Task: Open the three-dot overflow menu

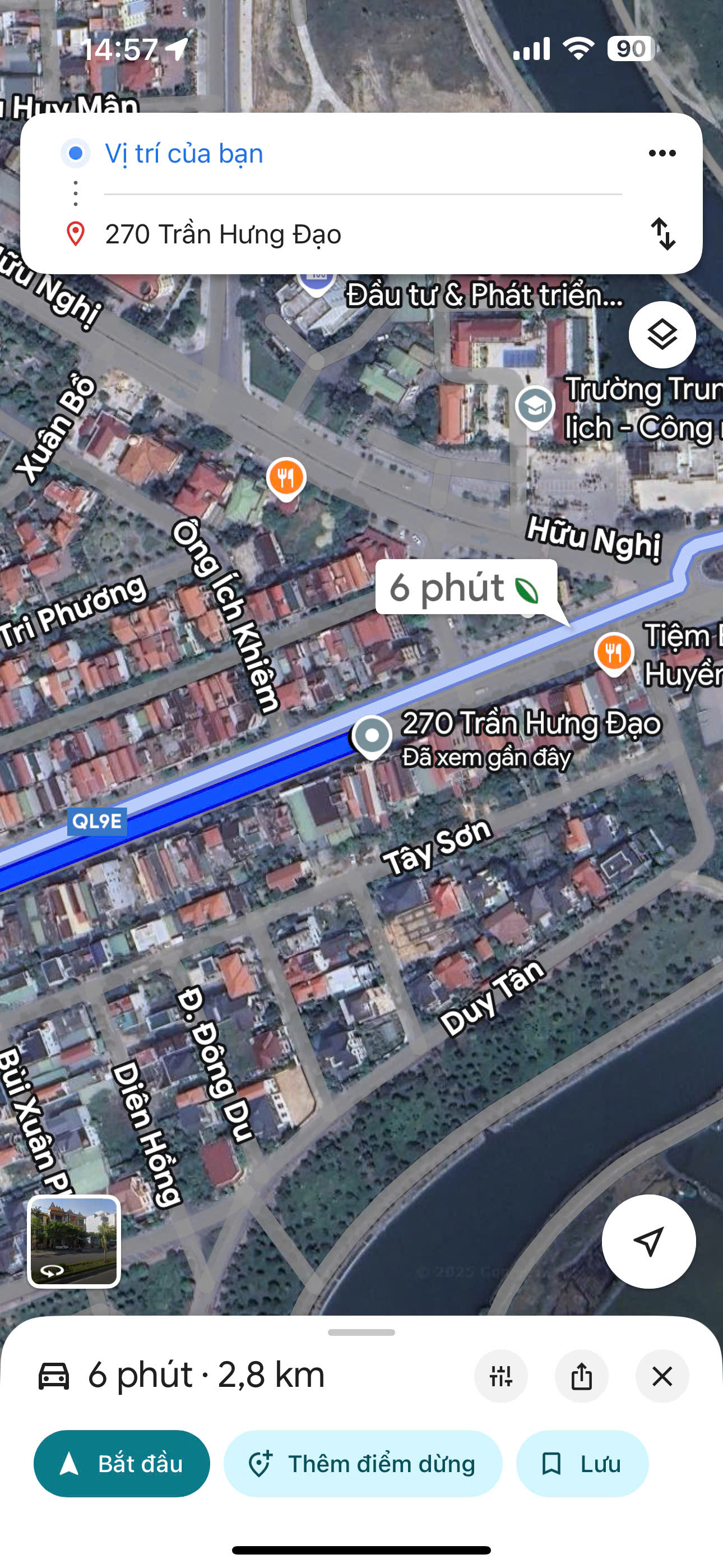Action: (x=662, y=154)
